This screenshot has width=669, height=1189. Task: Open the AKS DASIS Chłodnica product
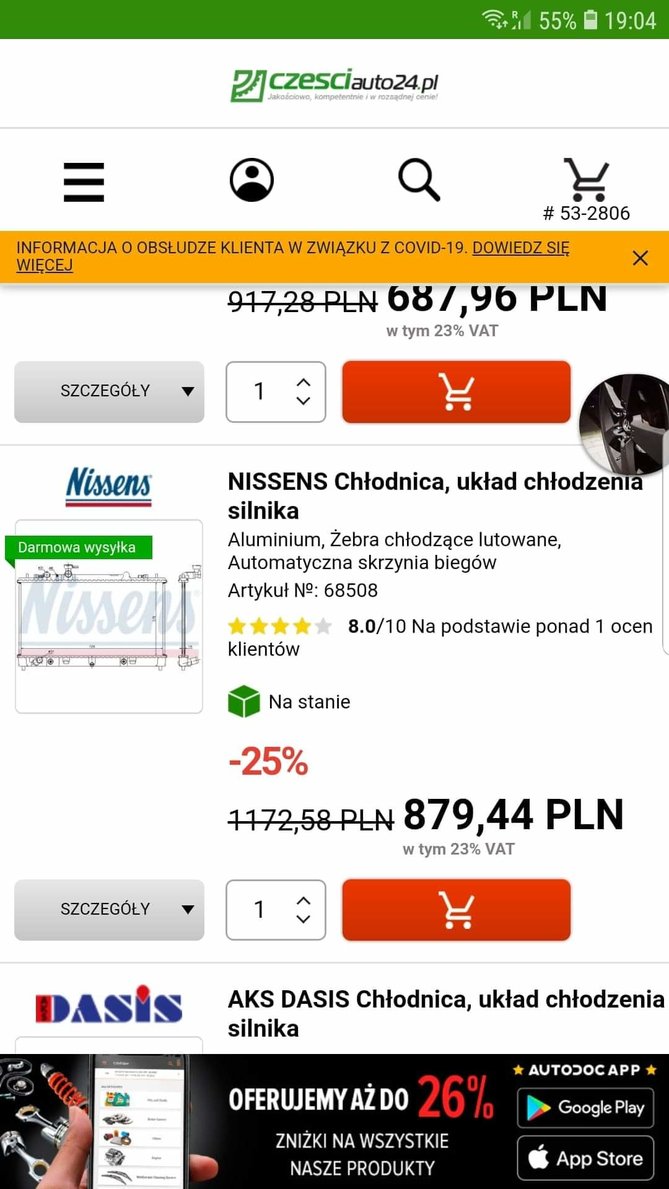tap(445, 1013)
